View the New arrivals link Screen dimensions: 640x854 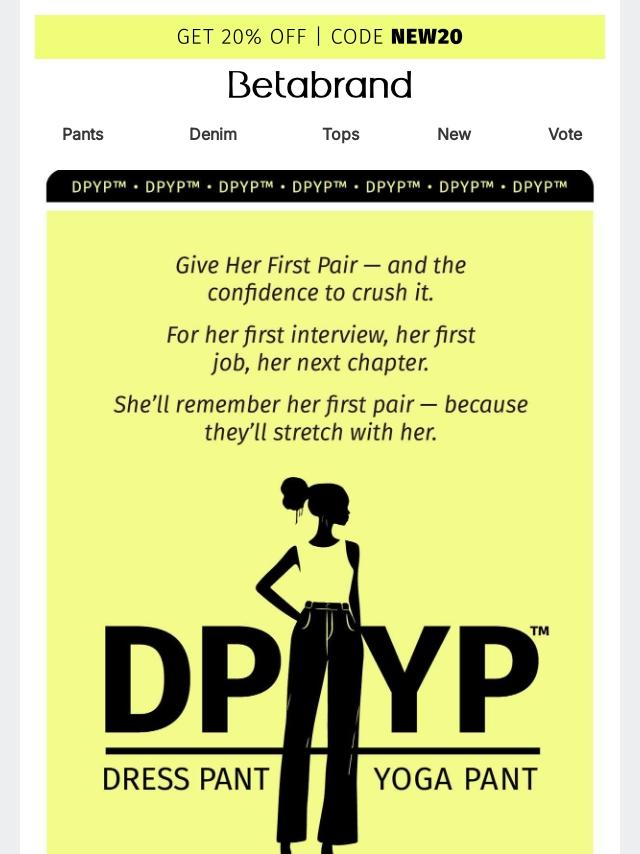(453, 134)
